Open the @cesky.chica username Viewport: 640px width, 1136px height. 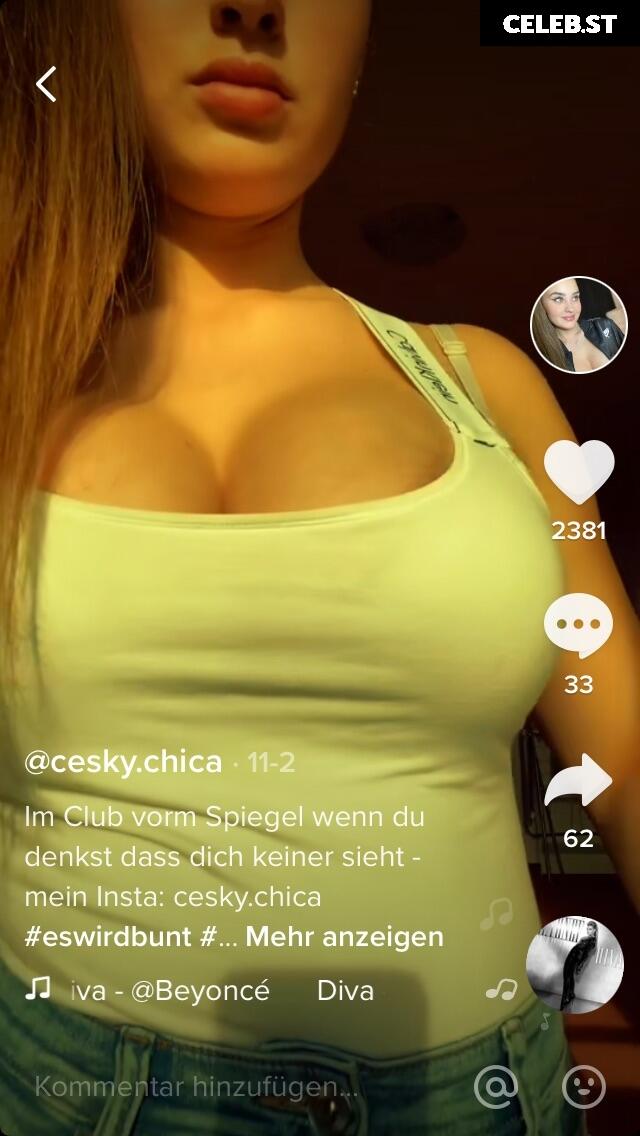pyautogui.click(x=123, y=762)
